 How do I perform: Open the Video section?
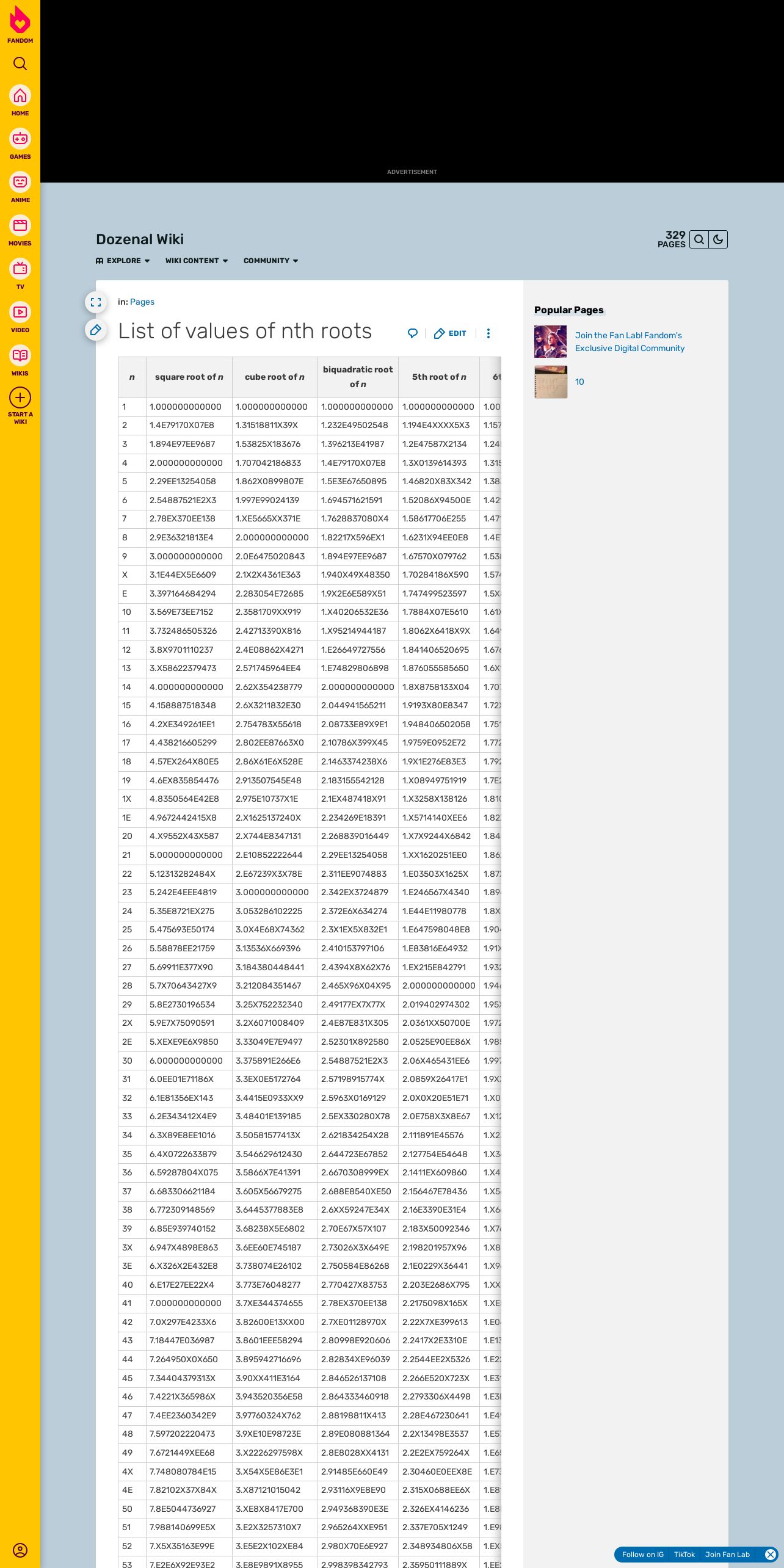20,318
